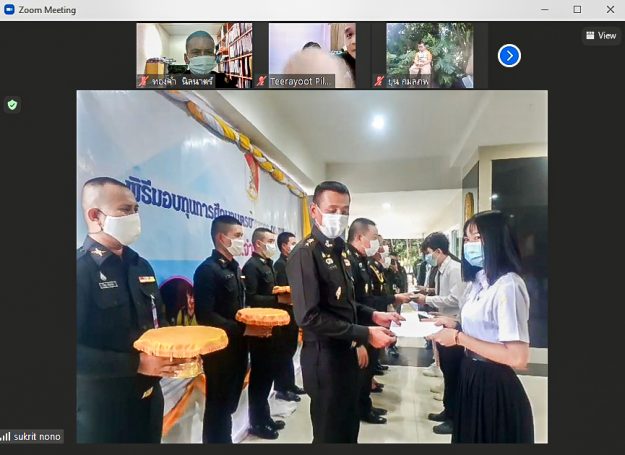Select Teerayoot's participant video tile
The width and height of the screenshot is (625, 455).
[310, 55]
